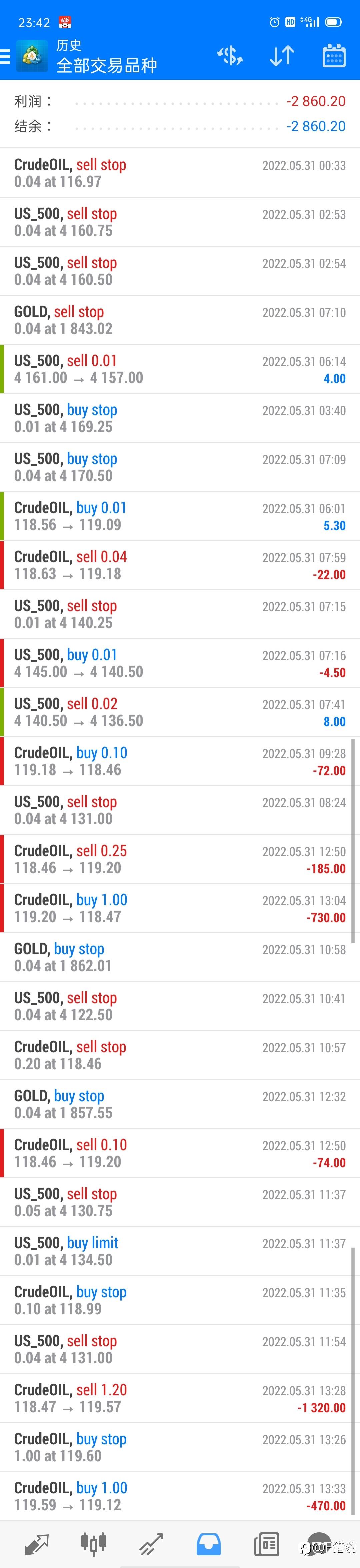Filter history by trading symbol
This screenshot has height=1568, width=360.
point(230,56)
